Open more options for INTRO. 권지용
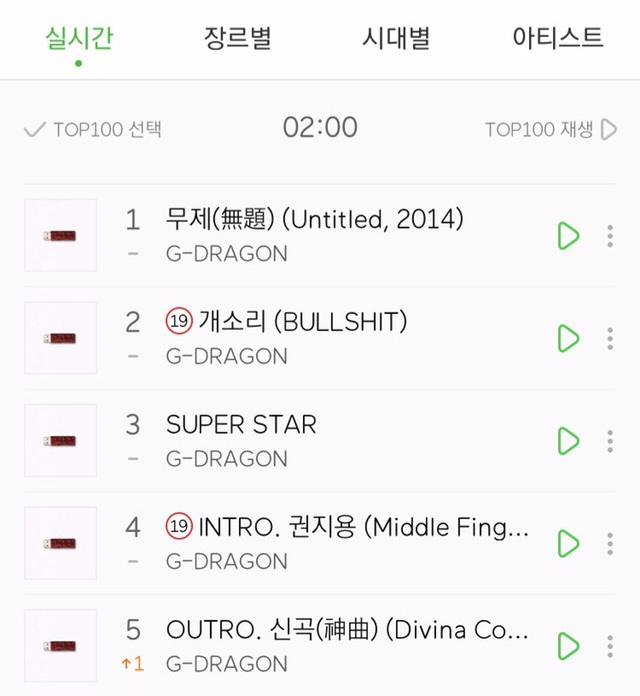Screen dimensions: 640x696 pos(610,543)
